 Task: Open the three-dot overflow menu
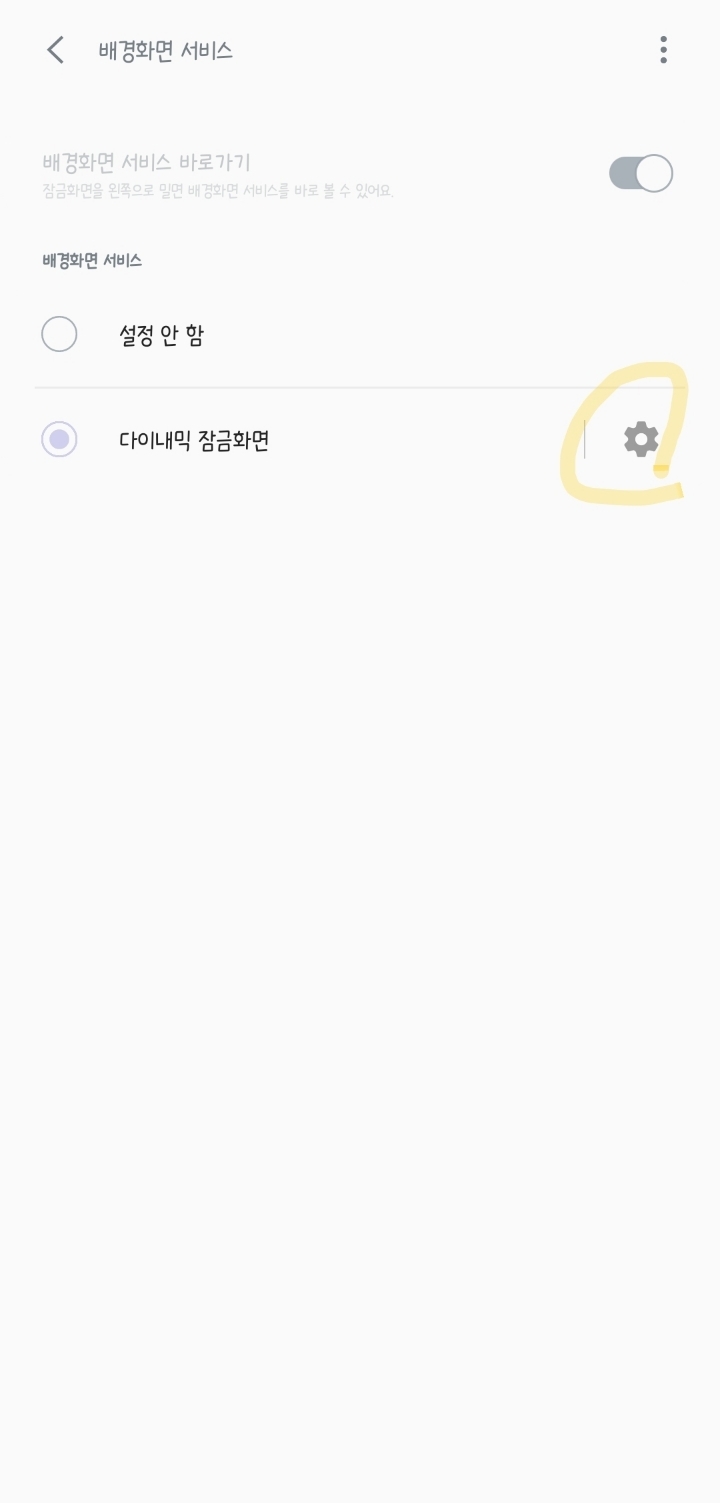(663, 50)
